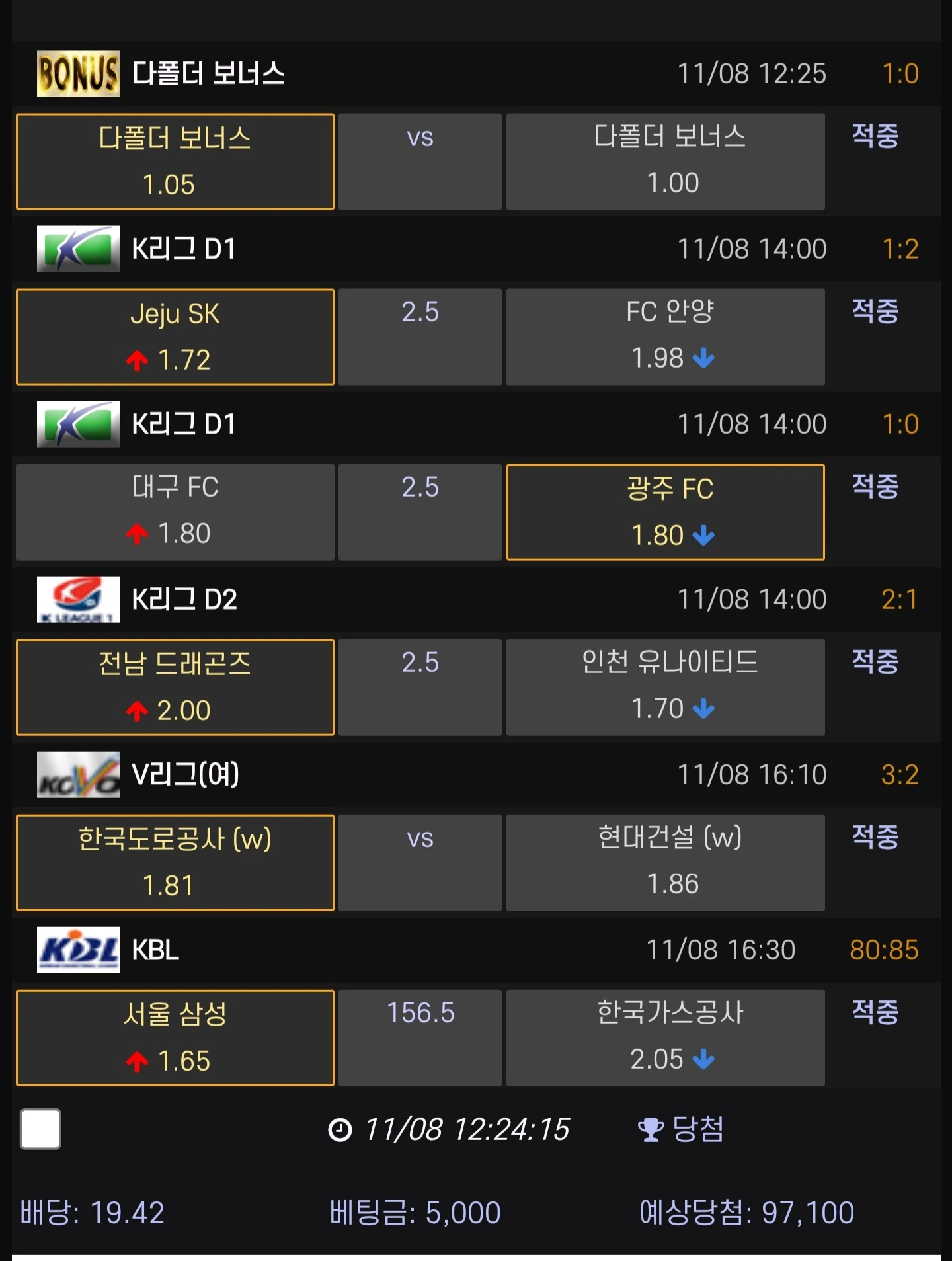Image resolution: width=952 pixels, height=1261 pixels.
Task: Select the 전남 드래곤즈 pick box
Action: (x=174, y=686)
